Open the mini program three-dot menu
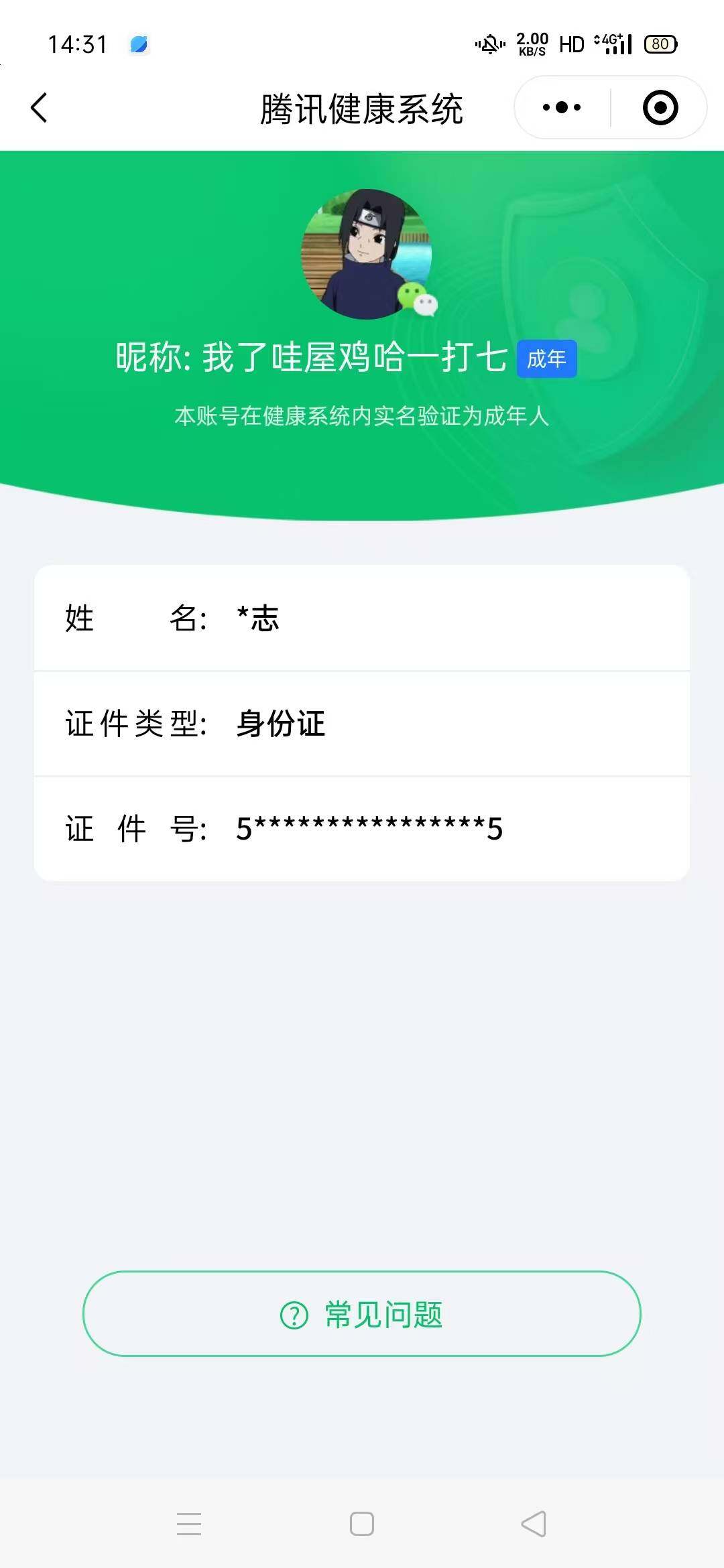The width and height of the screenshot is (724, 1568). pos(562,108)
